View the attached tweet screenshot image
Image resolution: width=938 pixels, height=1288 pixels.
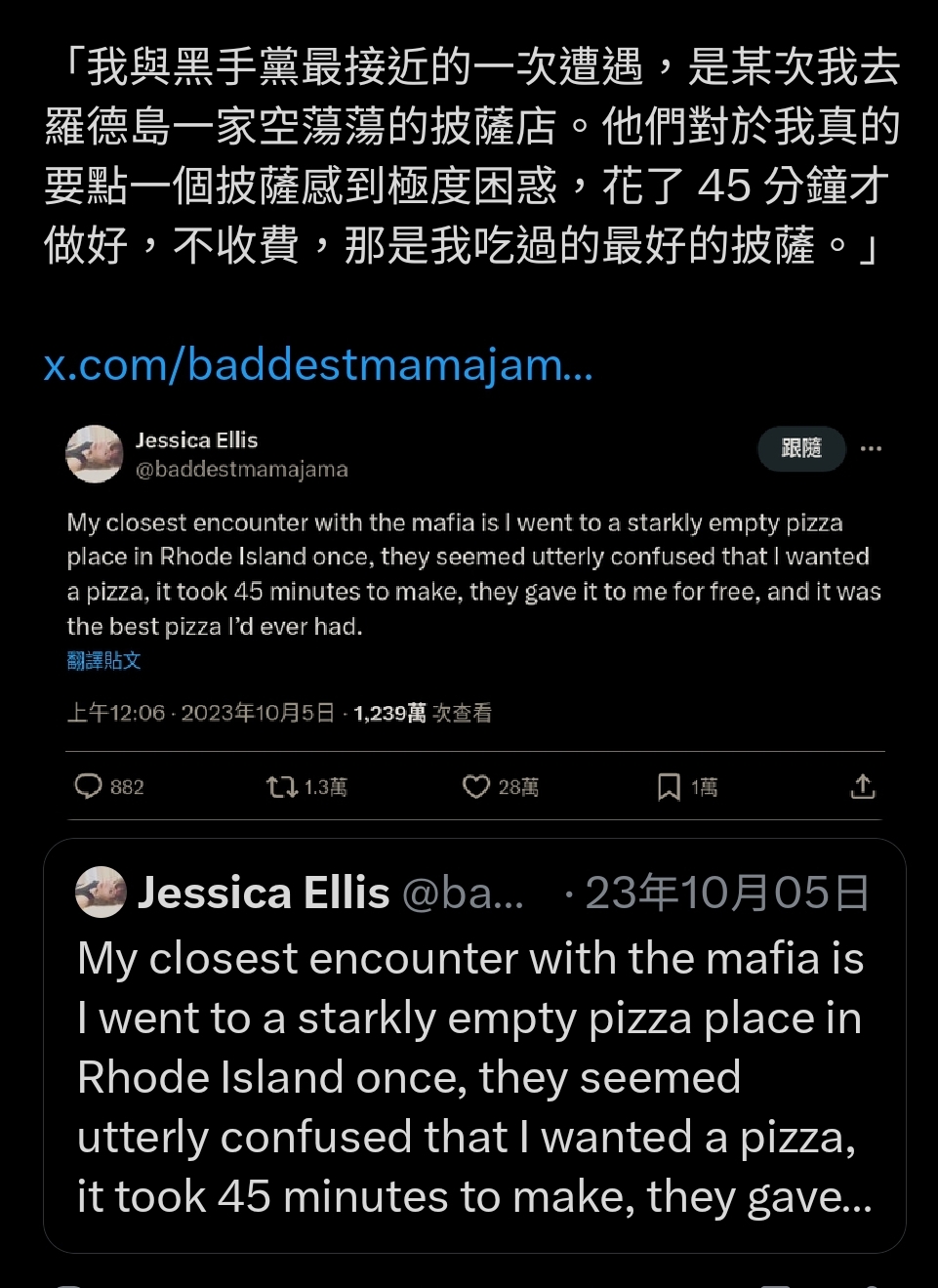pyautogui.click(x=474, y=605)
